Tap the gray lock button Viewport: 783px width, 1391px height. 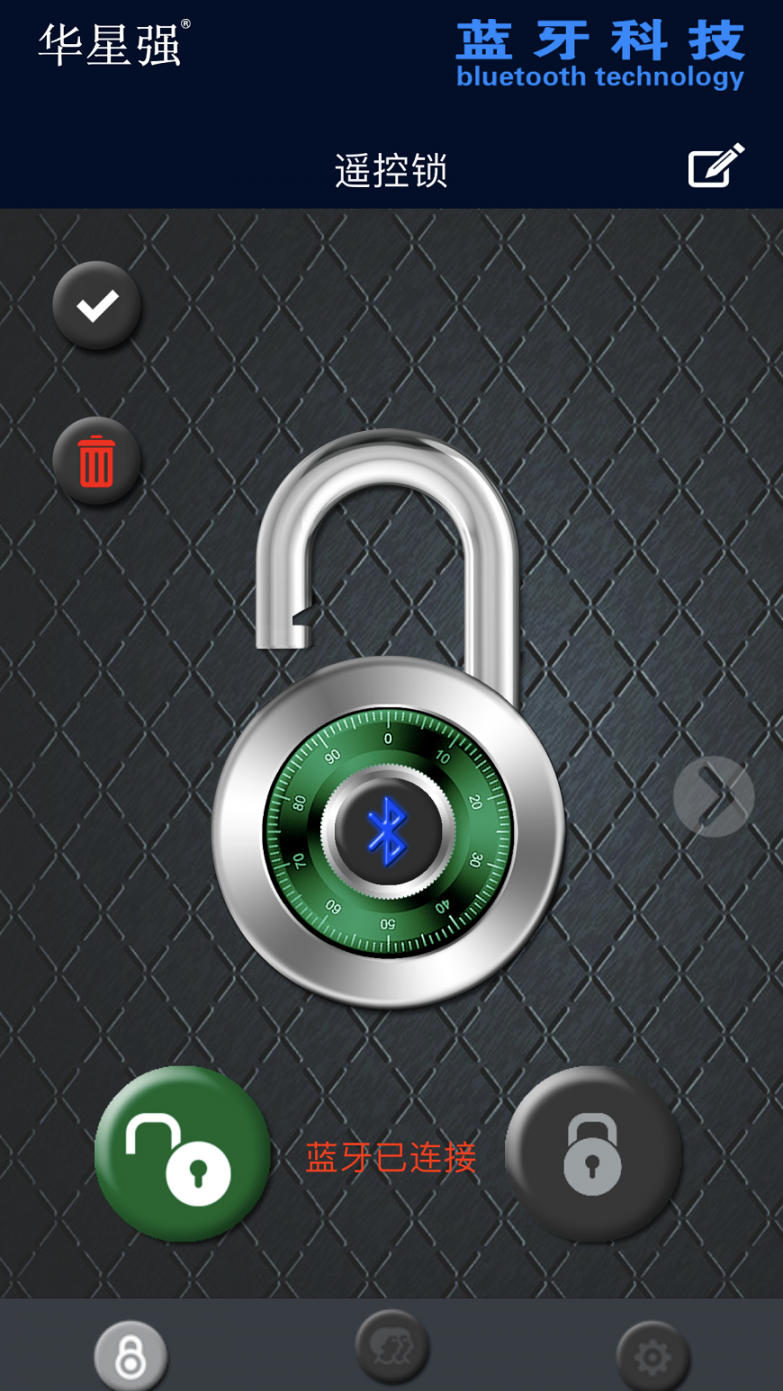coord(593,1154)
